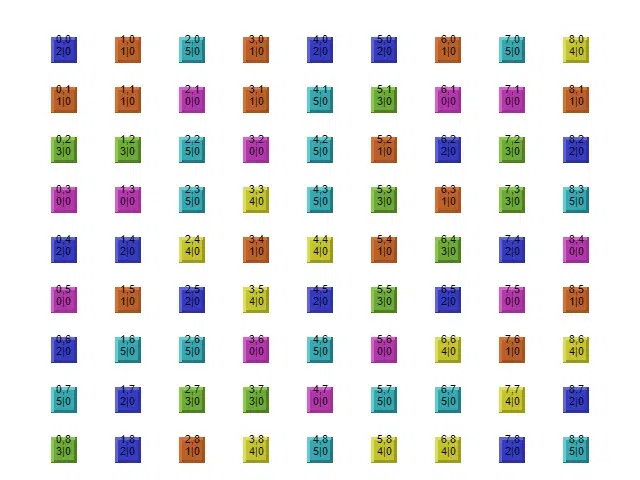Select the magenta tile labeled 2,1
The height and width of the screenshot is (480, 640).
192,99
